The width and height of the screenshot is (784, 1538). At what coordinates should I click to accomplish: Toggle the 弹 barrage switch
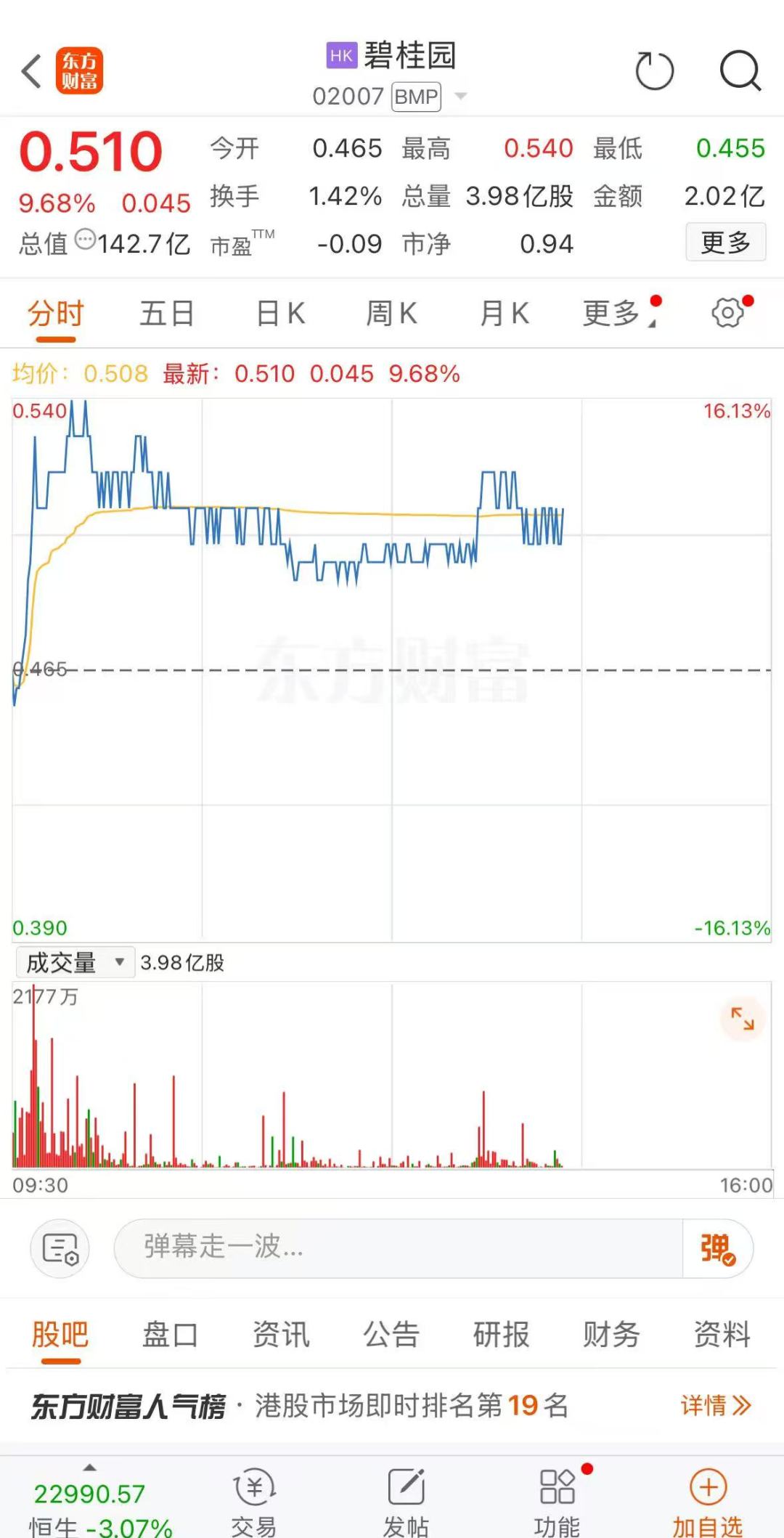(718, 1248)
